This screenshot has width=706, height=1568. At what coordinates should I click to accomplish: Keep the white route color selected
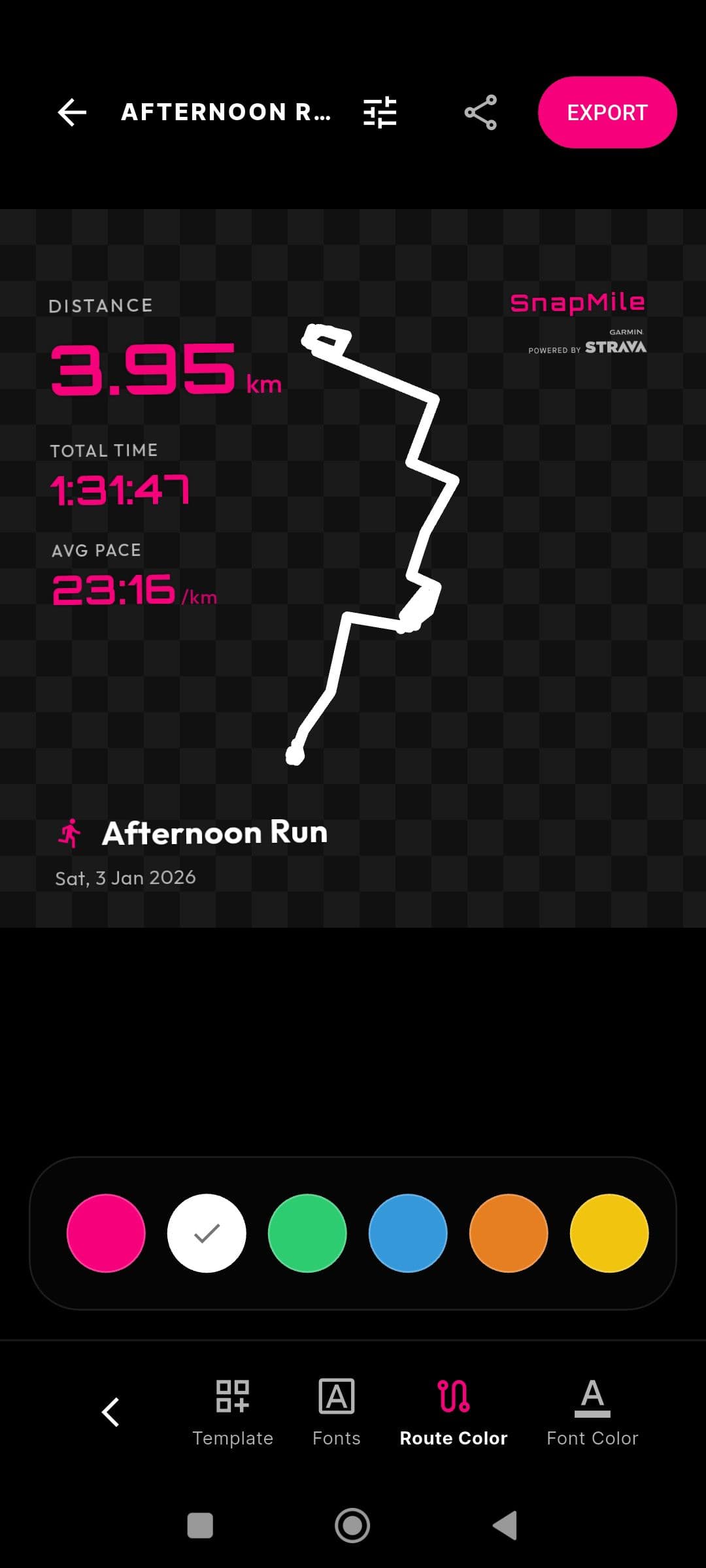pyautogui.click(x=207, y=1233)
